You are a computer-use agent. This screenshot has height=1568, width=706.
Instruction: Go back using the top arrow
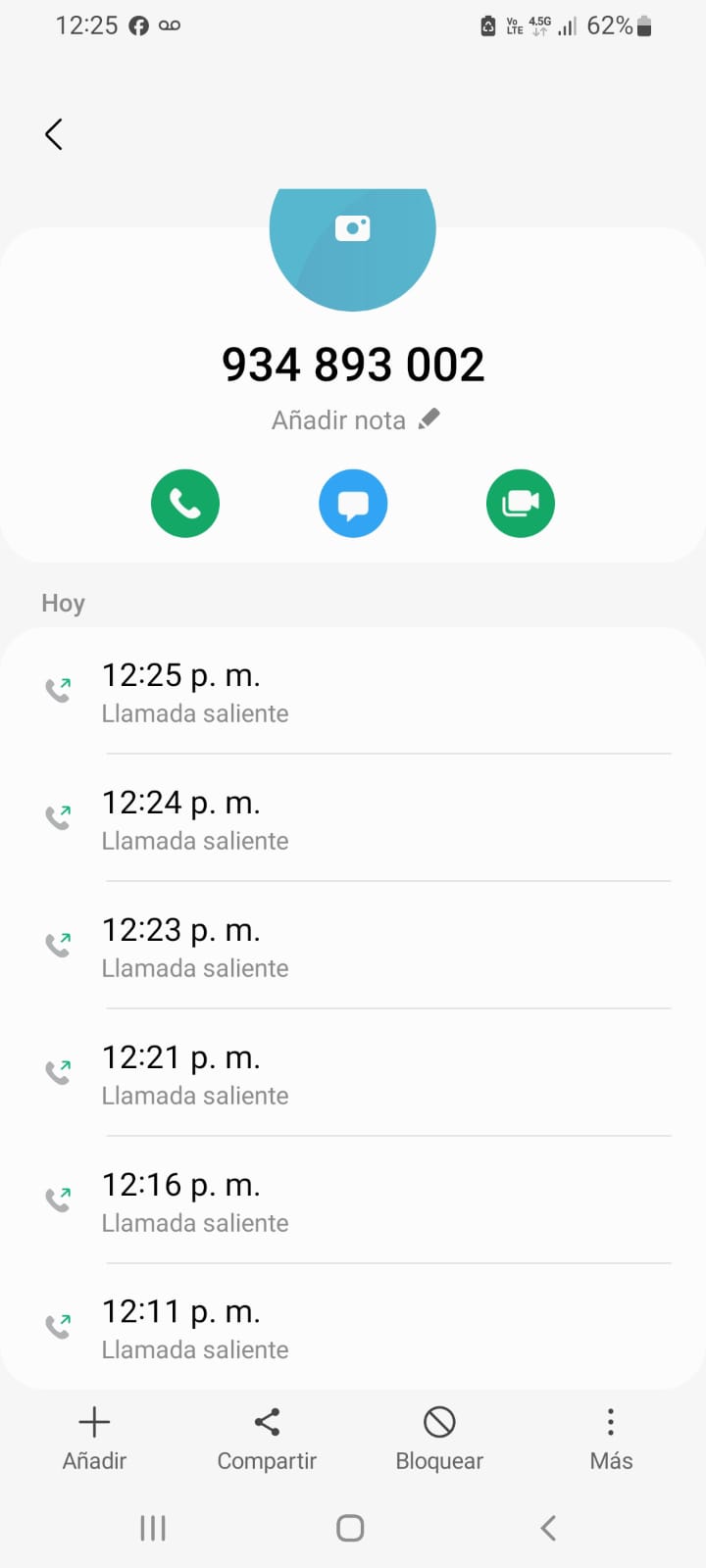[x=54, y=134]
